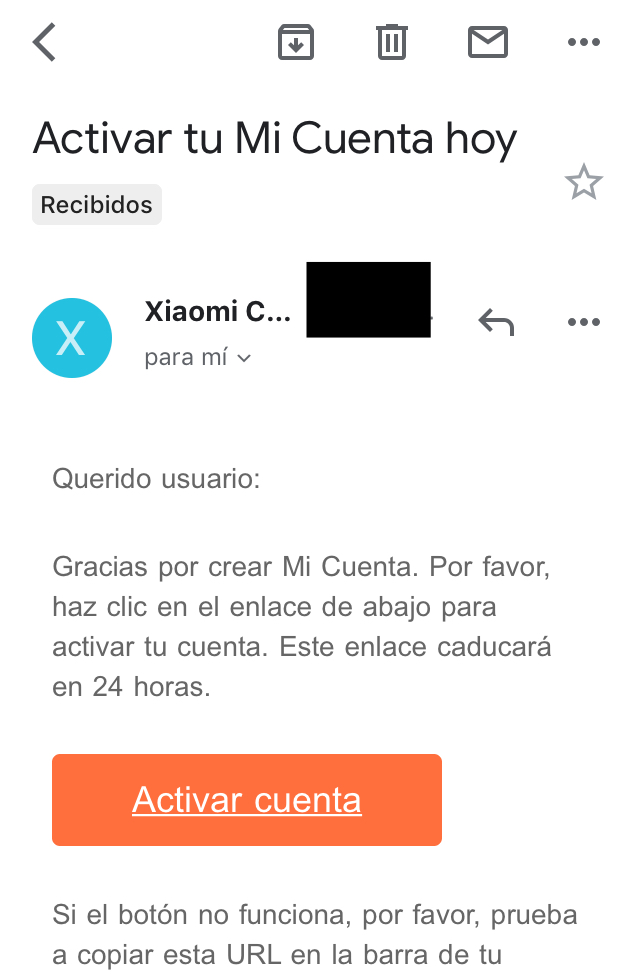Image resolution: width=640 pixels, height=979 pixels.
Task: Go back to the inbox
Action: [x=44, y=43]
